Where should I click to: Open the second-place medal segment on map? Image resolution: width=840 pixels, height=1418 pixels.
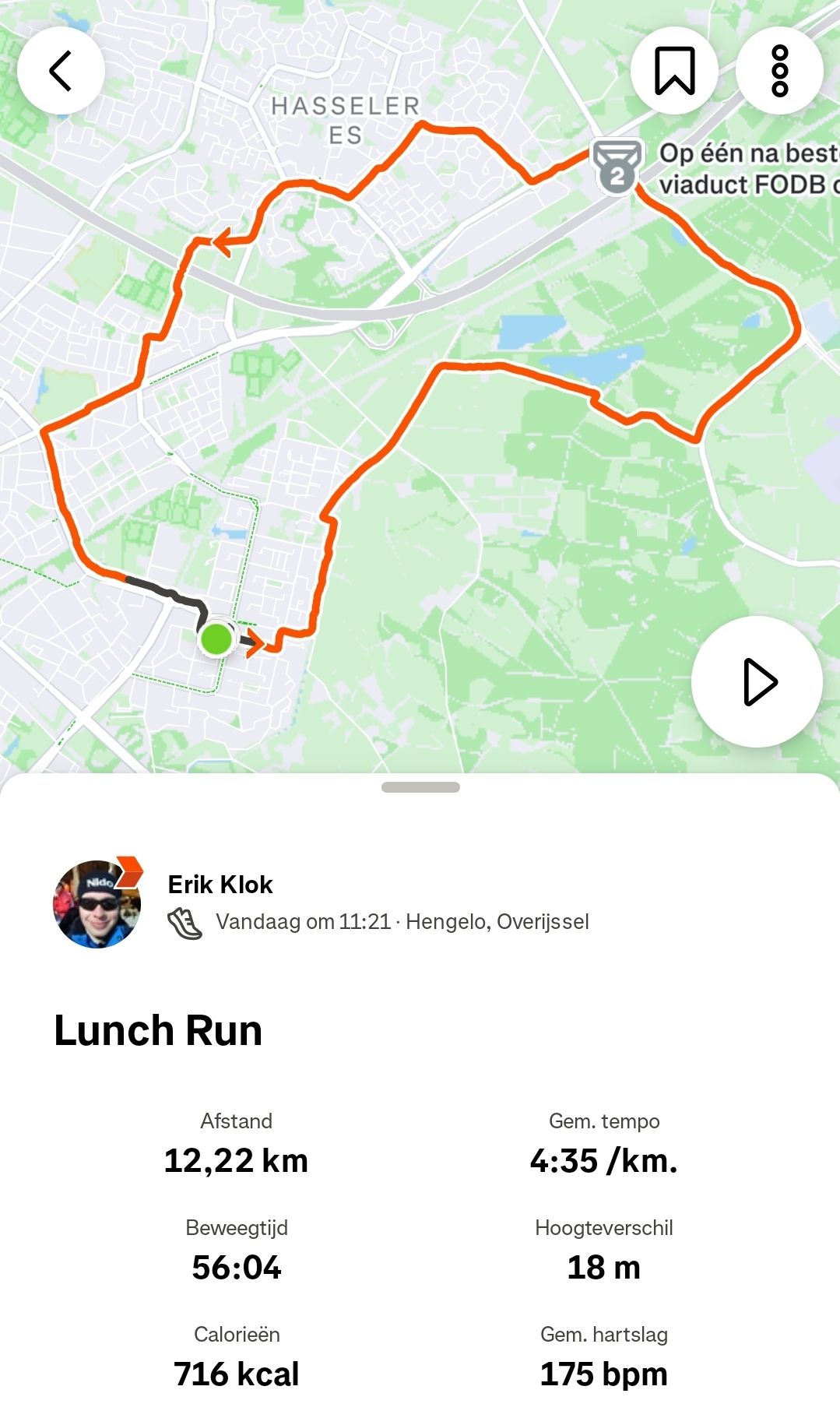[x=617, y=167]
